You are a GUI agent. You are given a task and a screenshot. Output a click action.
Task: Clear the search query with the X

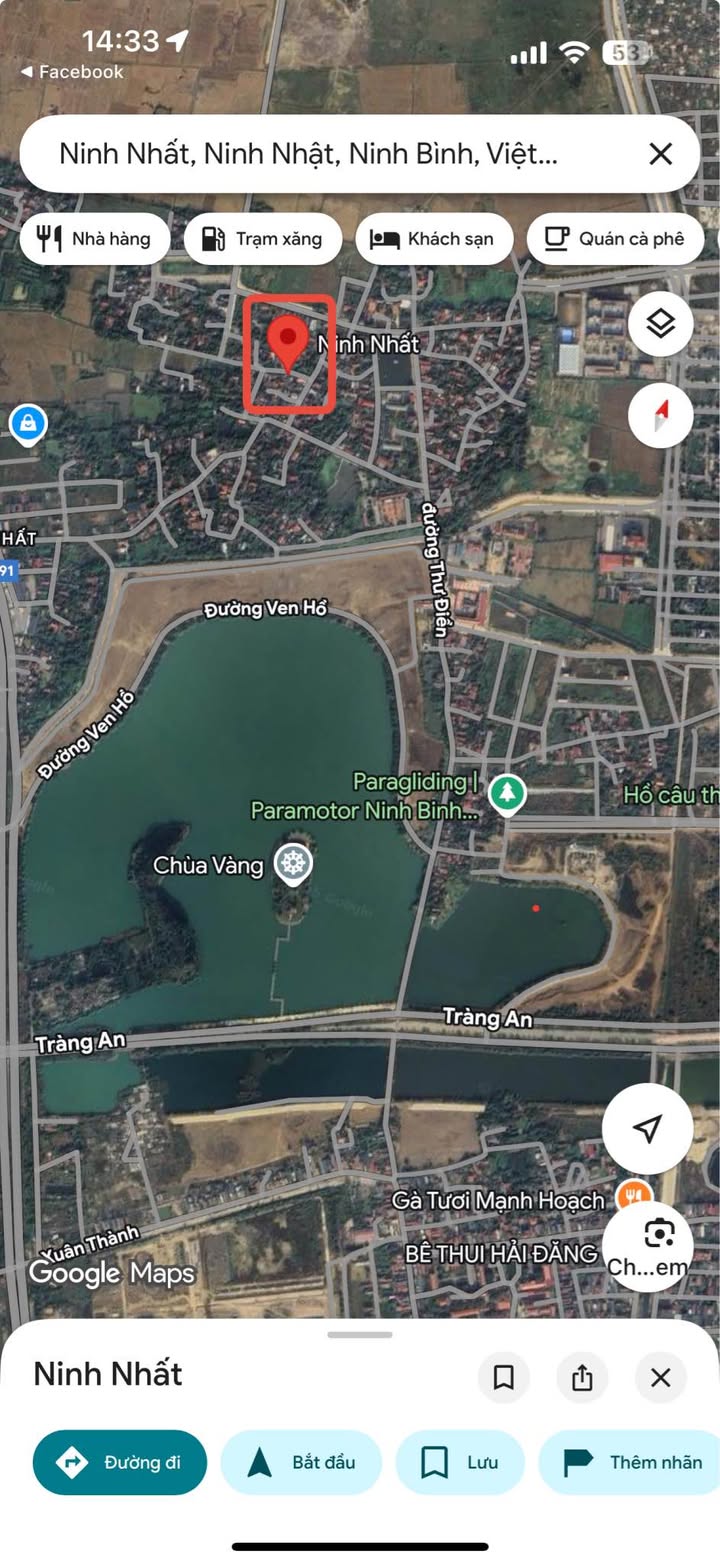[x=660, y=154]
